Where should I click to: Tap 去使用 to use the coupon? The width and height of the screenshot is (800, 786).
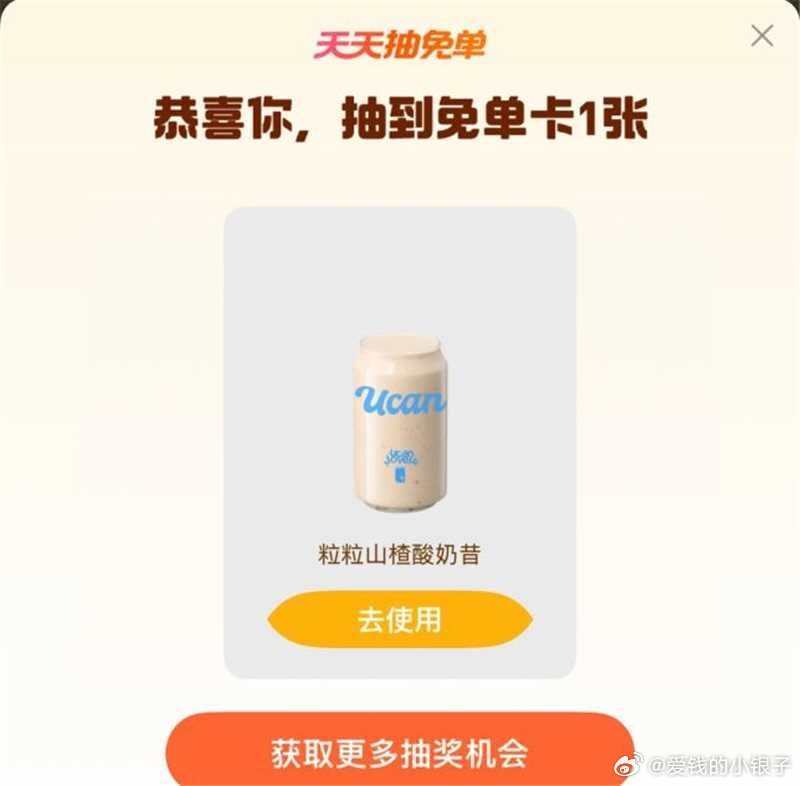point(400,619)
